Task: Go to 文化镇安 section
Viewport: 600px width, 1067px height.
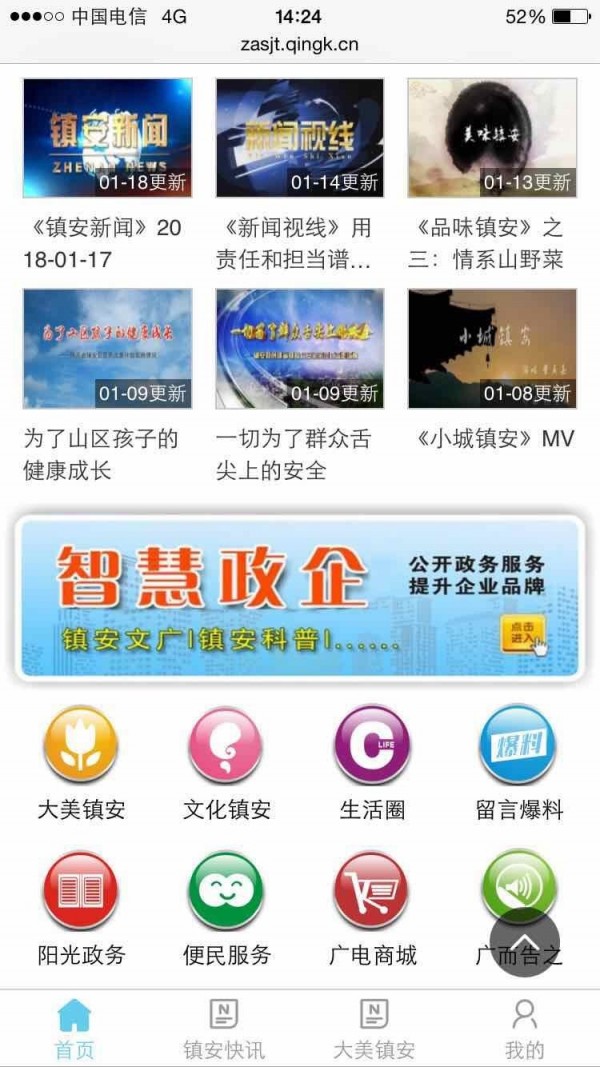Action: tap(226, 745)
